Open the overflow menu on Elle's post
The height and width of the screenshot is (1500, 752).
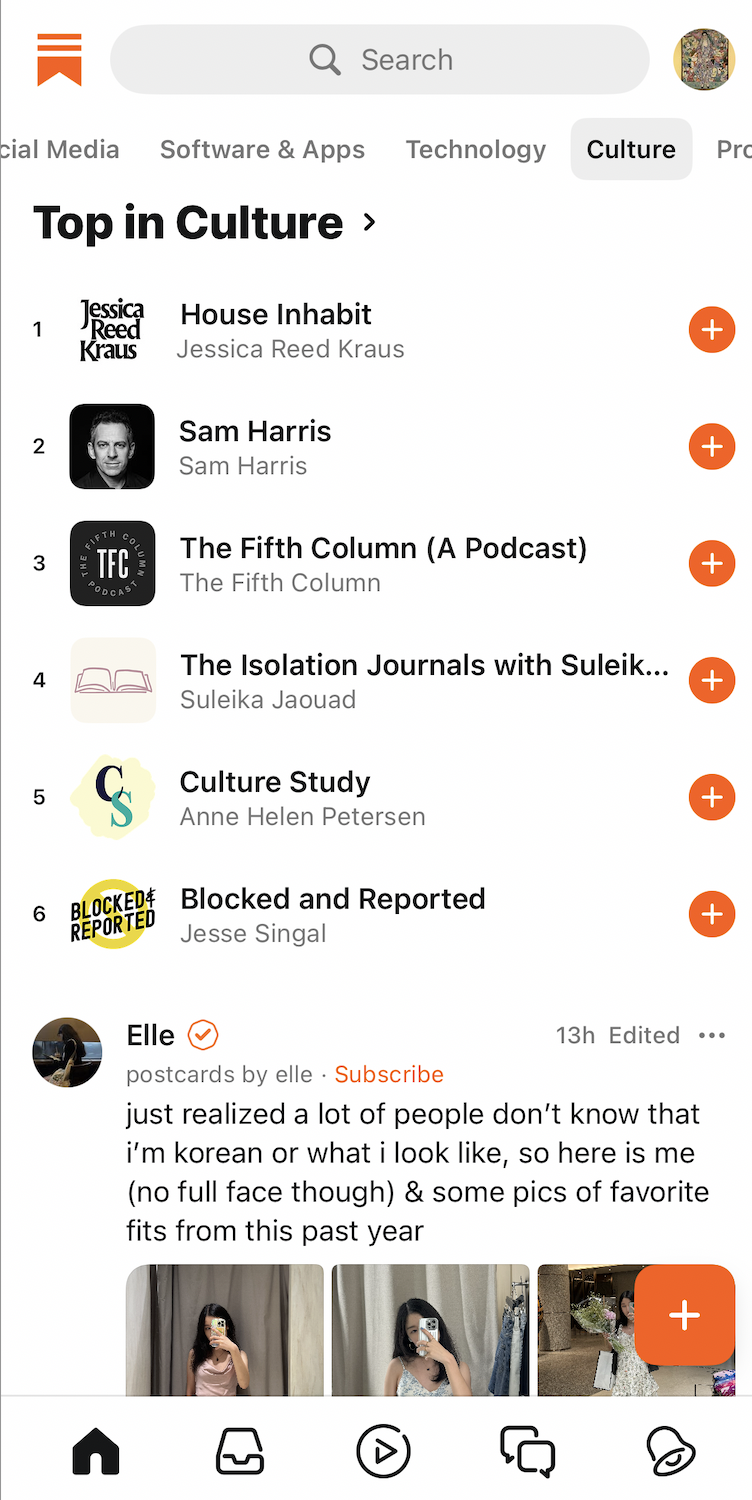[712, 1035]
